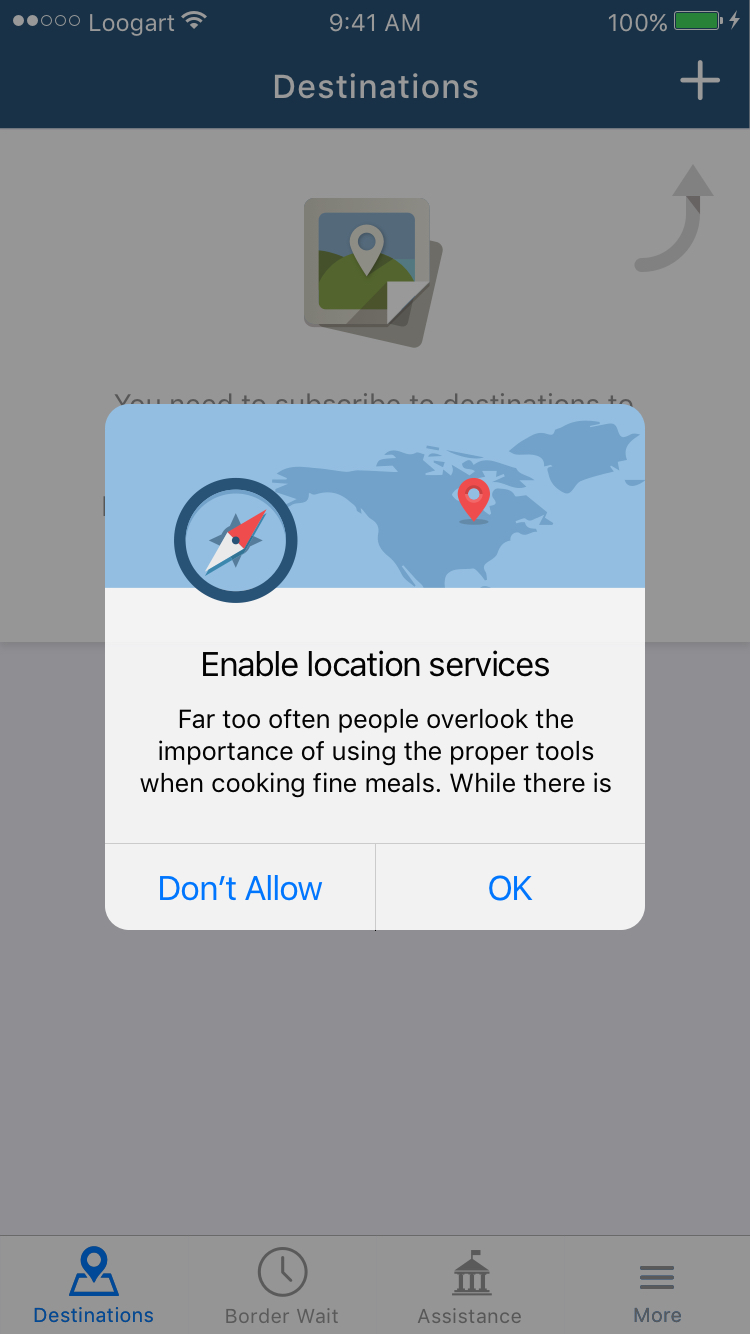Switch to the Border Wait tab
Image resolution: width=750 pixels, height=1334 pixels.
click(282, 1286)
